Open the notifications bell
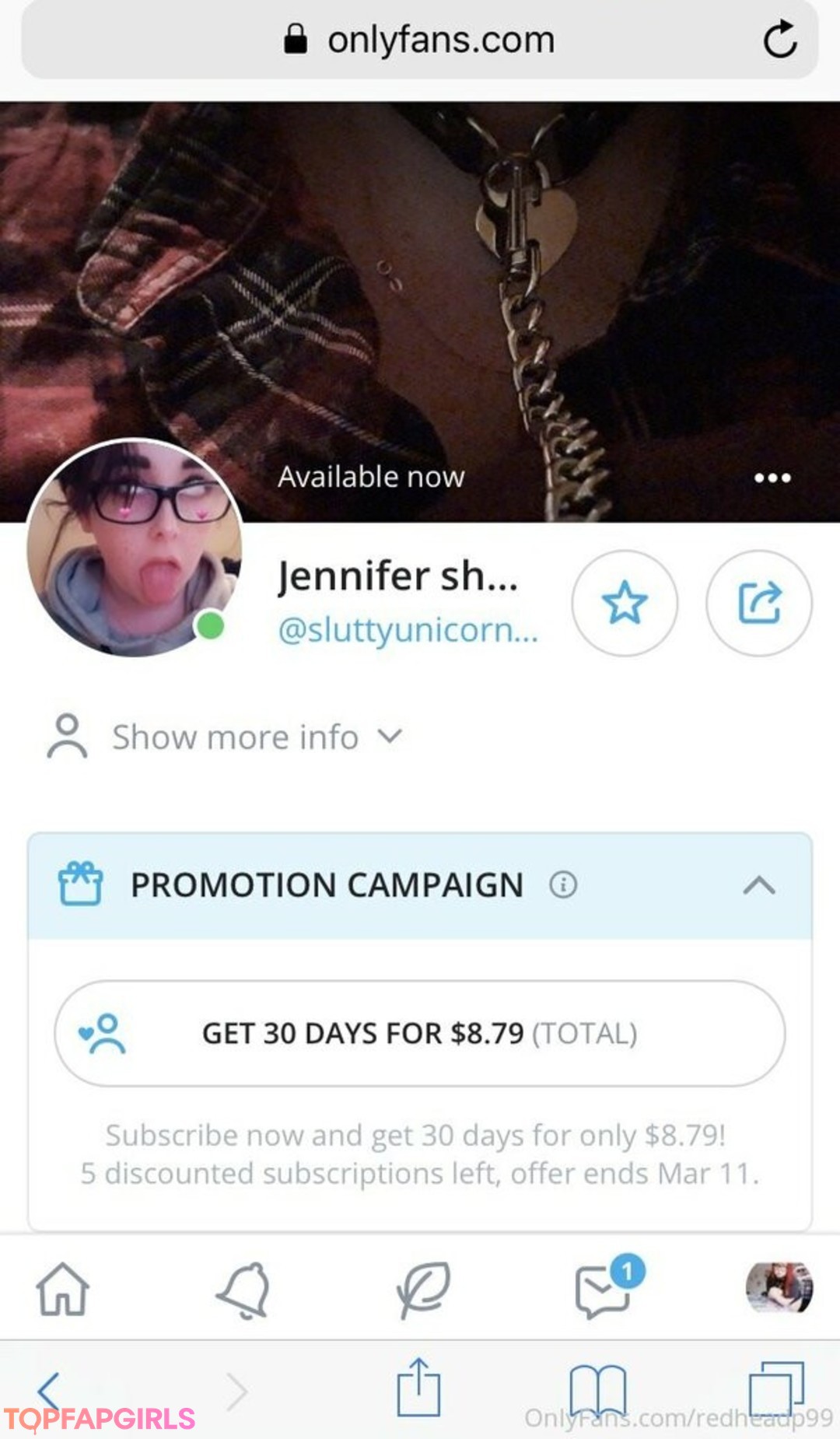 (x=243, y=1290)
